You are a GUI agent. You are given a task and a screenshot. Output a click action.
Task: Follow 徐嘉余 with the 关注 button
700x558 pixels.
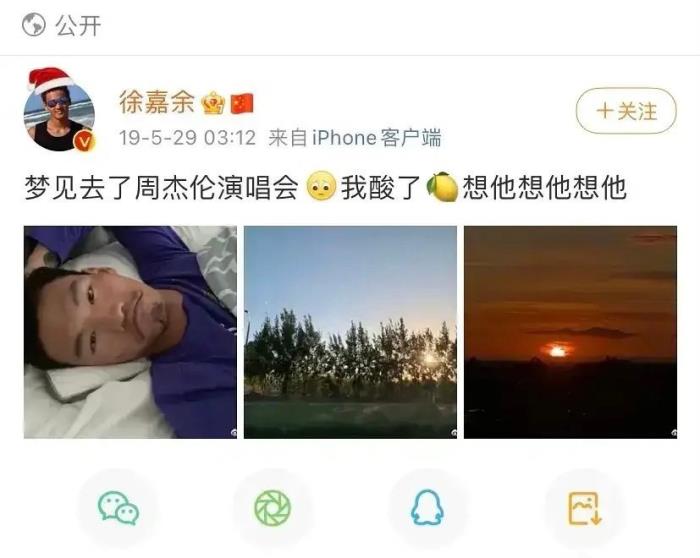(x=626, y=111)
